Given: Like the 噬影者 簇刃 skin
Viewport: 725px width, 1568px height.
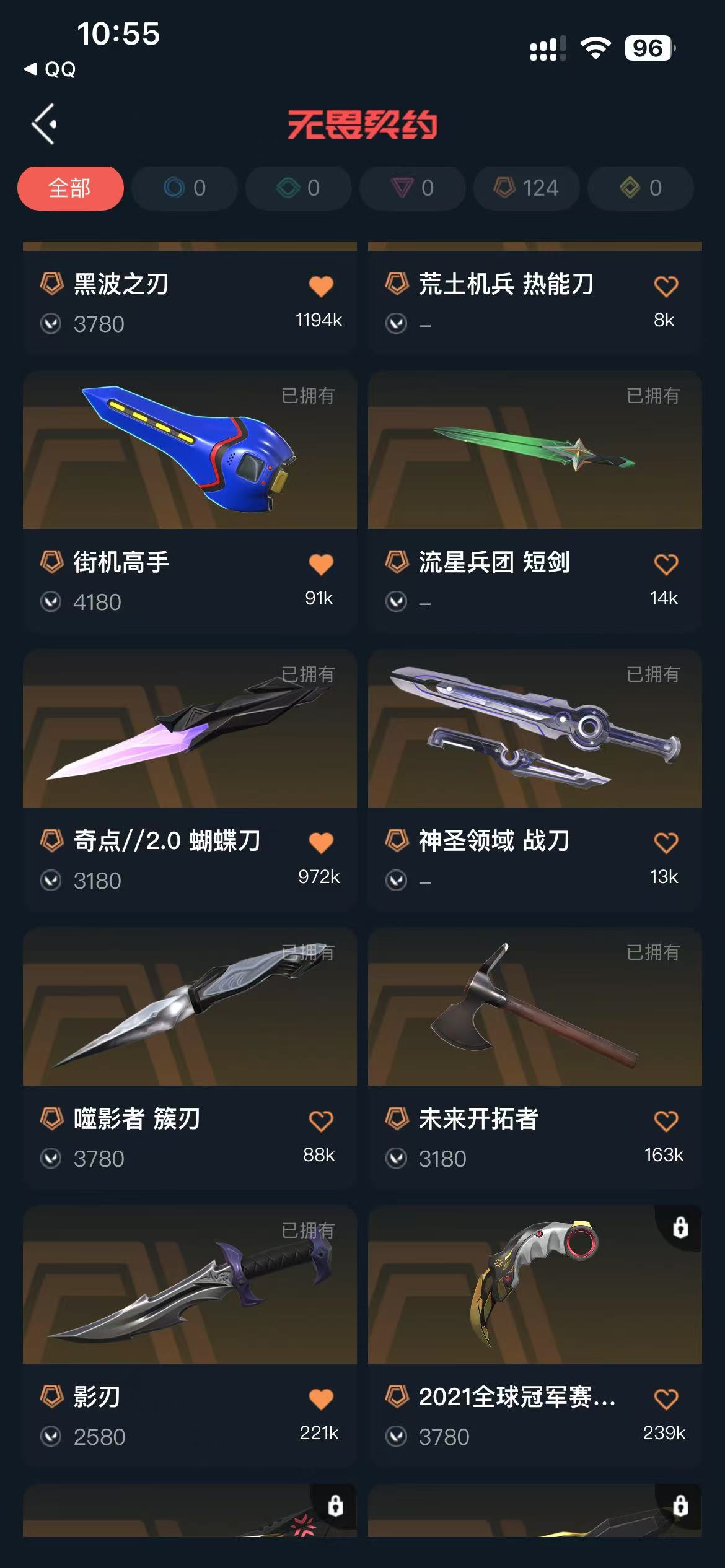Looking at the screenshot, I should tap(321, 1121).
